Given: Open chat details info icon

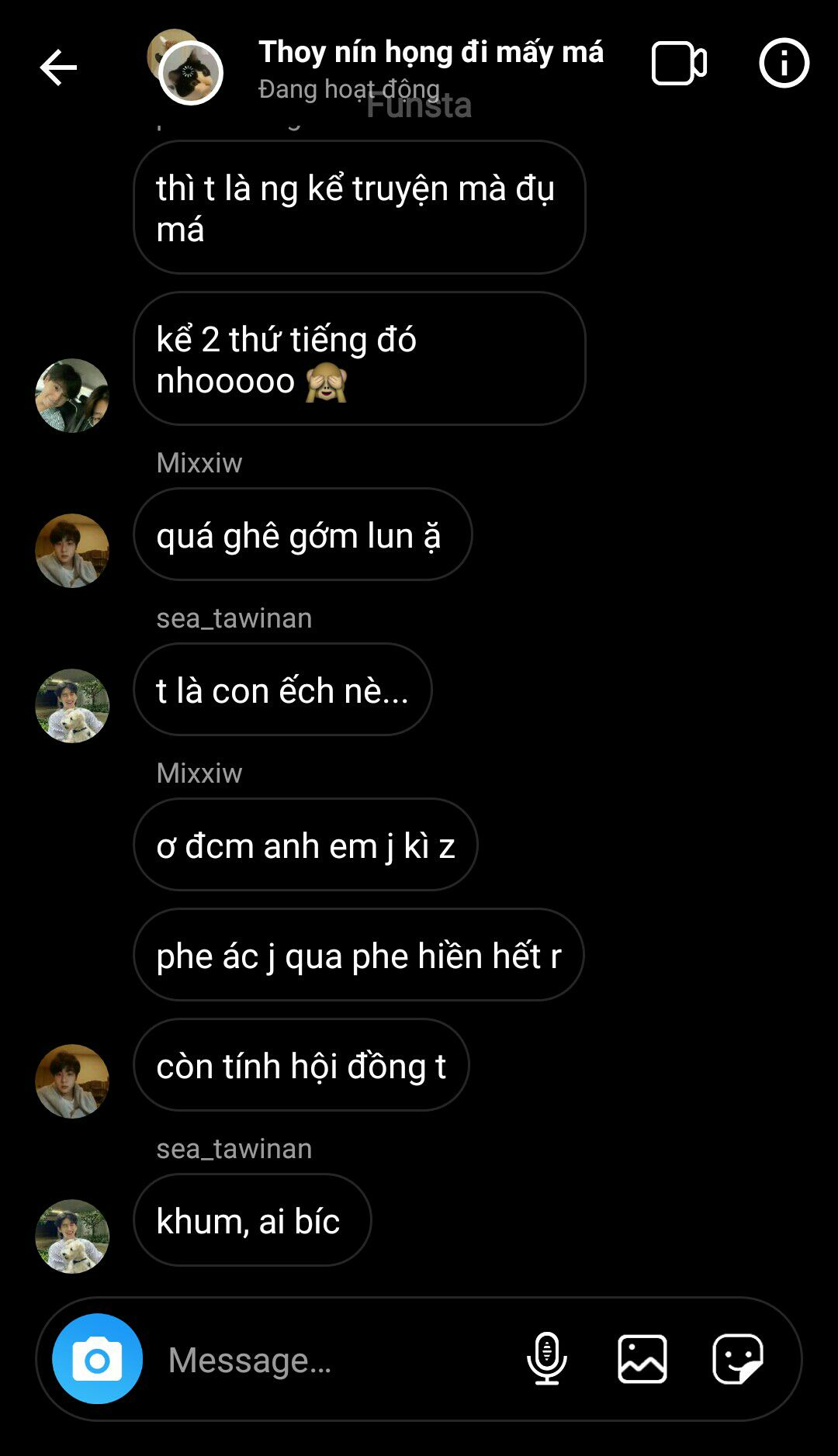Looking at the screenshot, I should pyautogui.click(x=784, y=63).
